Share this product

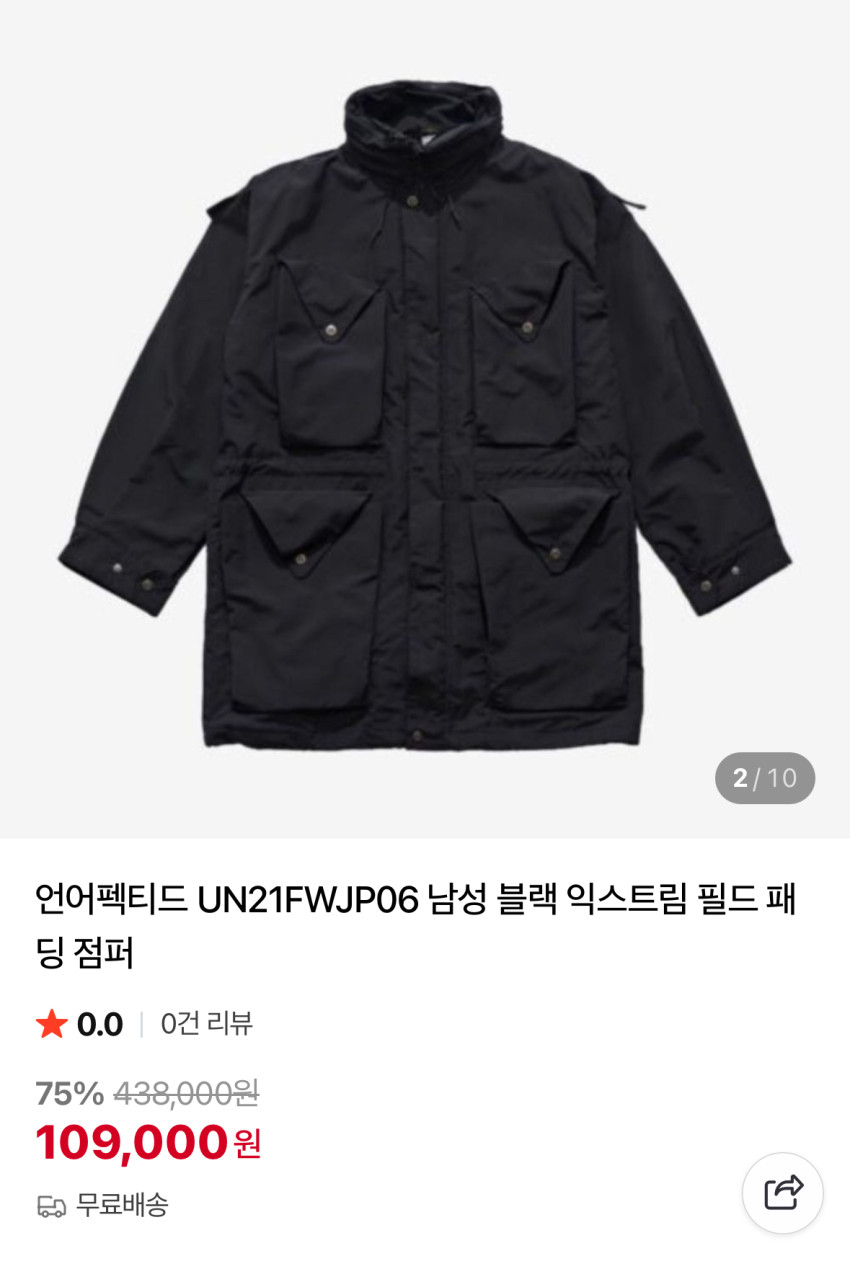point(782,1192)
